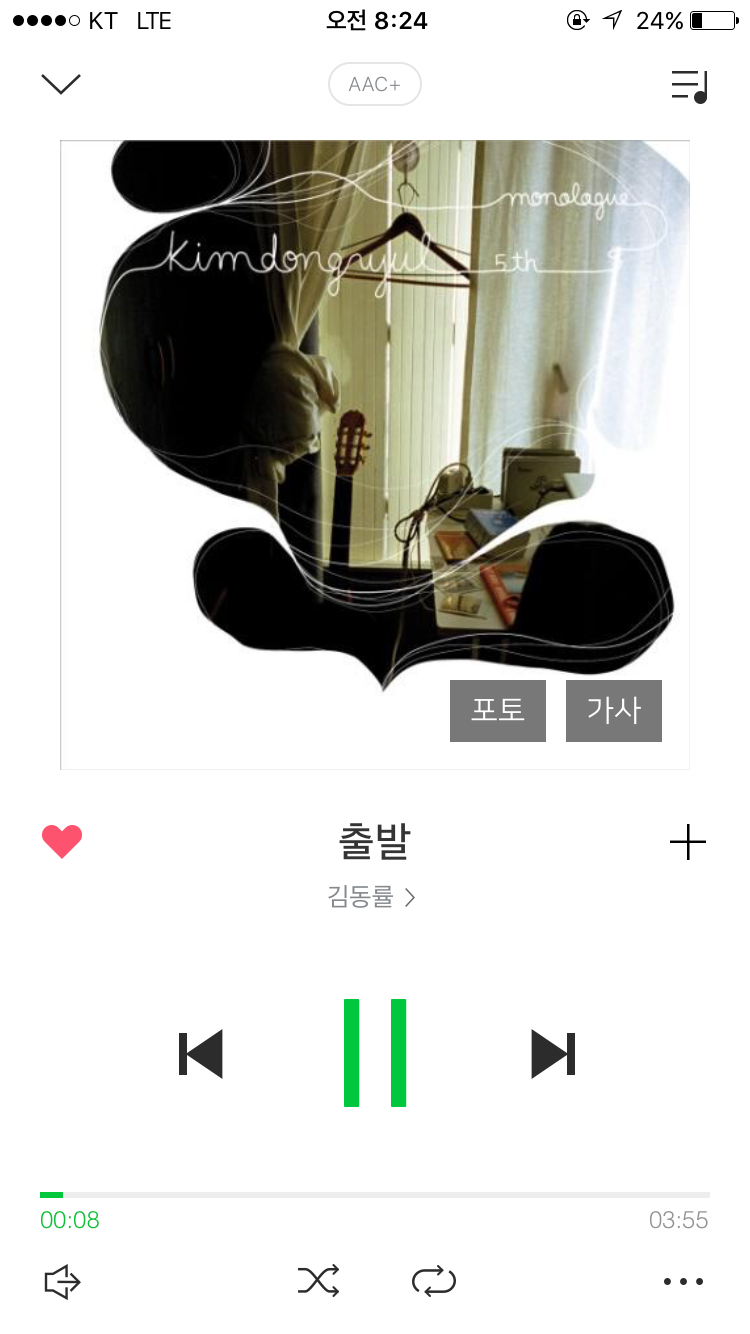
Task: Add this song with the plus icon
Action: point(688,843)
